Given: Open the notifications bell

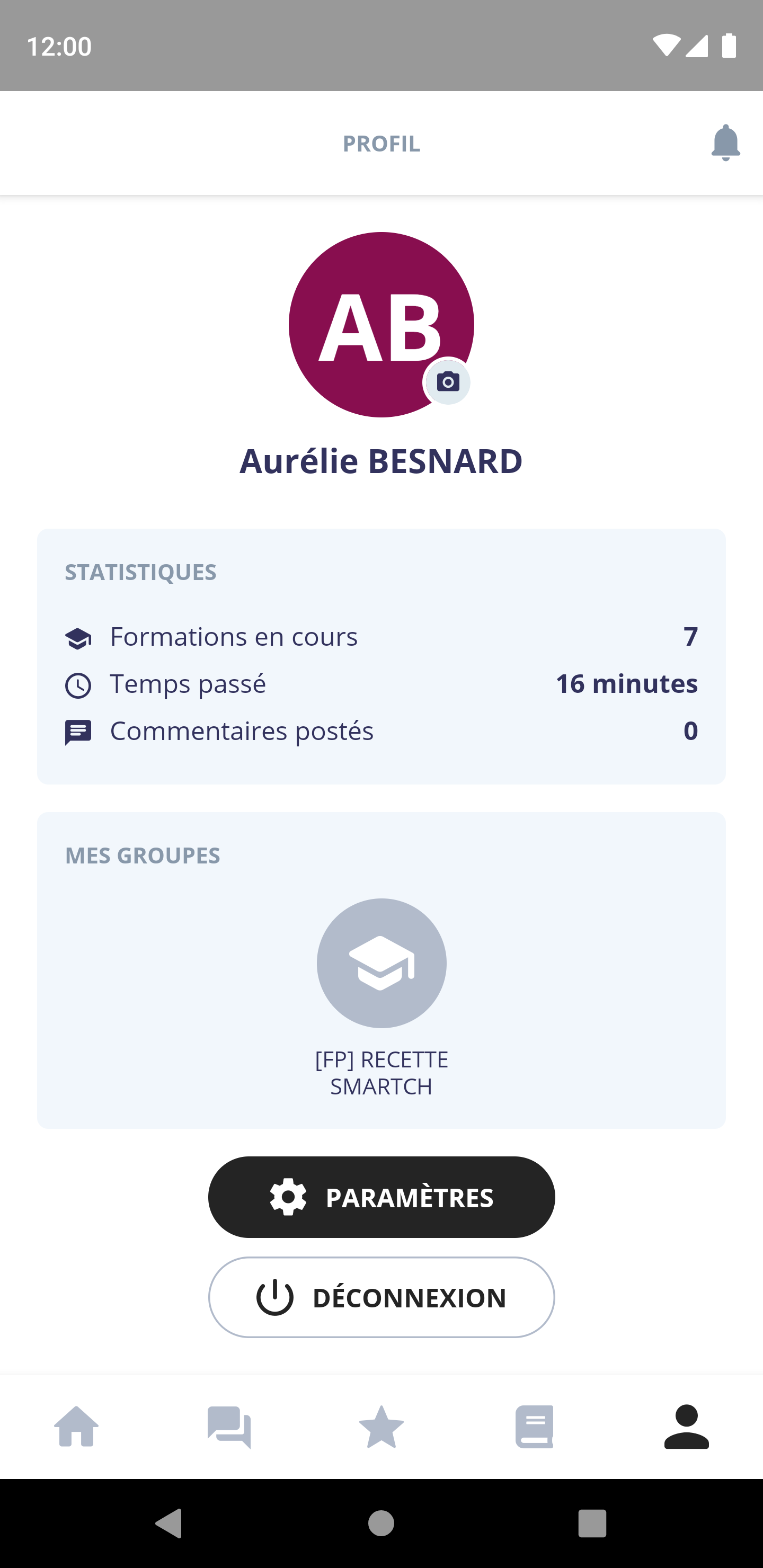Looking at the screenshot, I should 725,143.
